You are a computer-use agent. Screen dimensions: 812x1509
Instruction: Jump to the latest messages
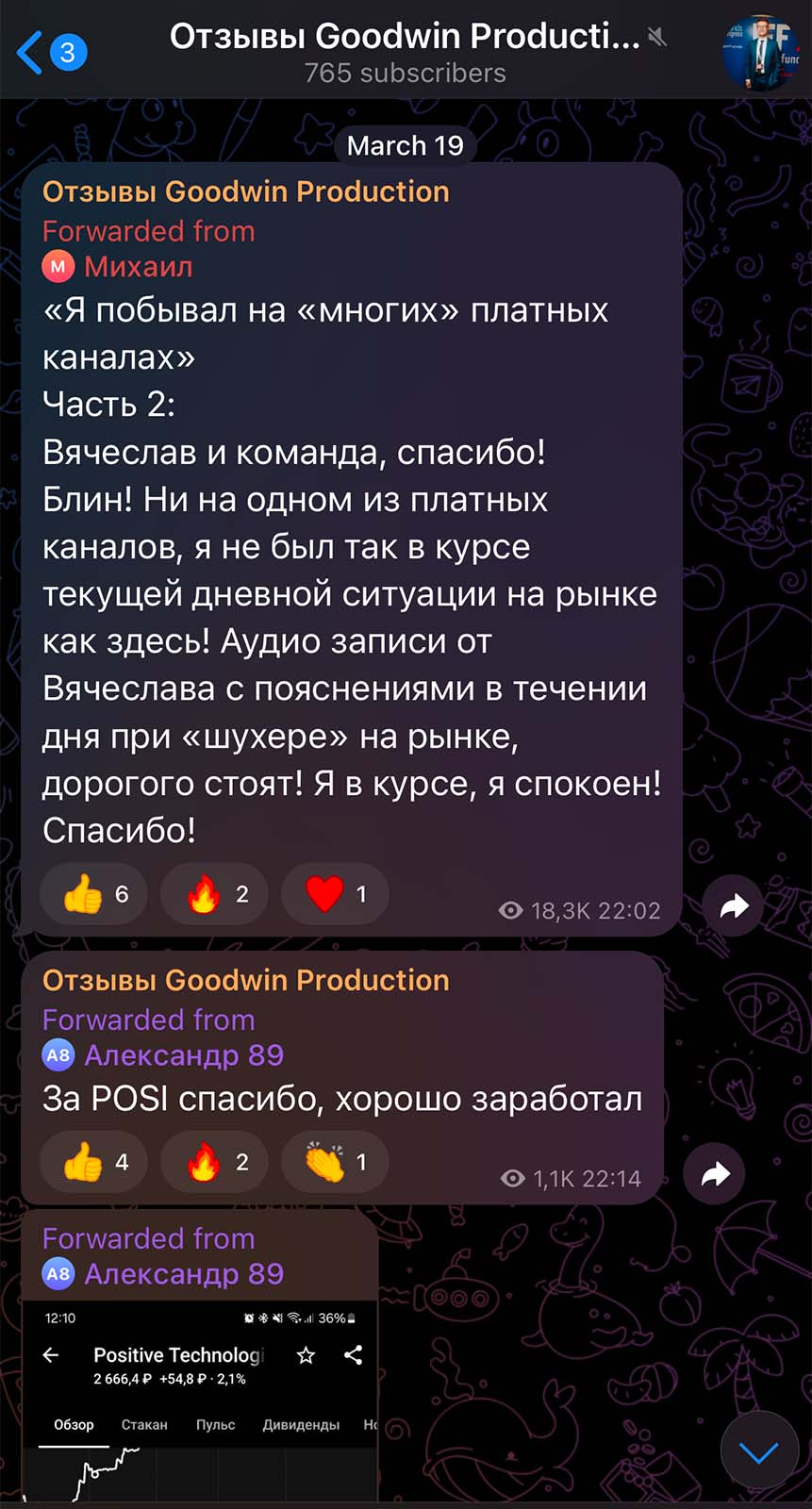pos(759,1451)
